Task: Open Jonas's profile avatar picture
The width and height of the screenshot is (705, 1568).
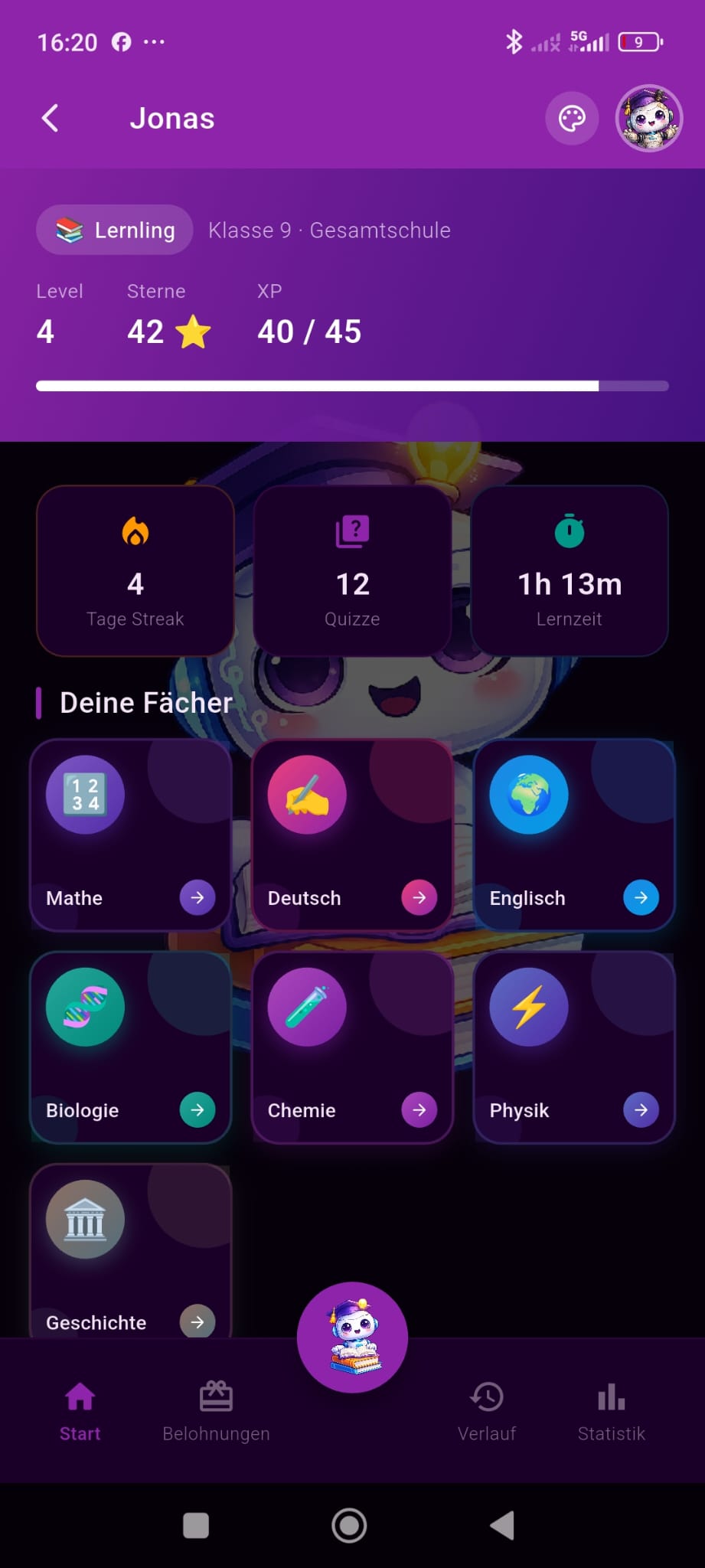Action: (x=648, y=118)
